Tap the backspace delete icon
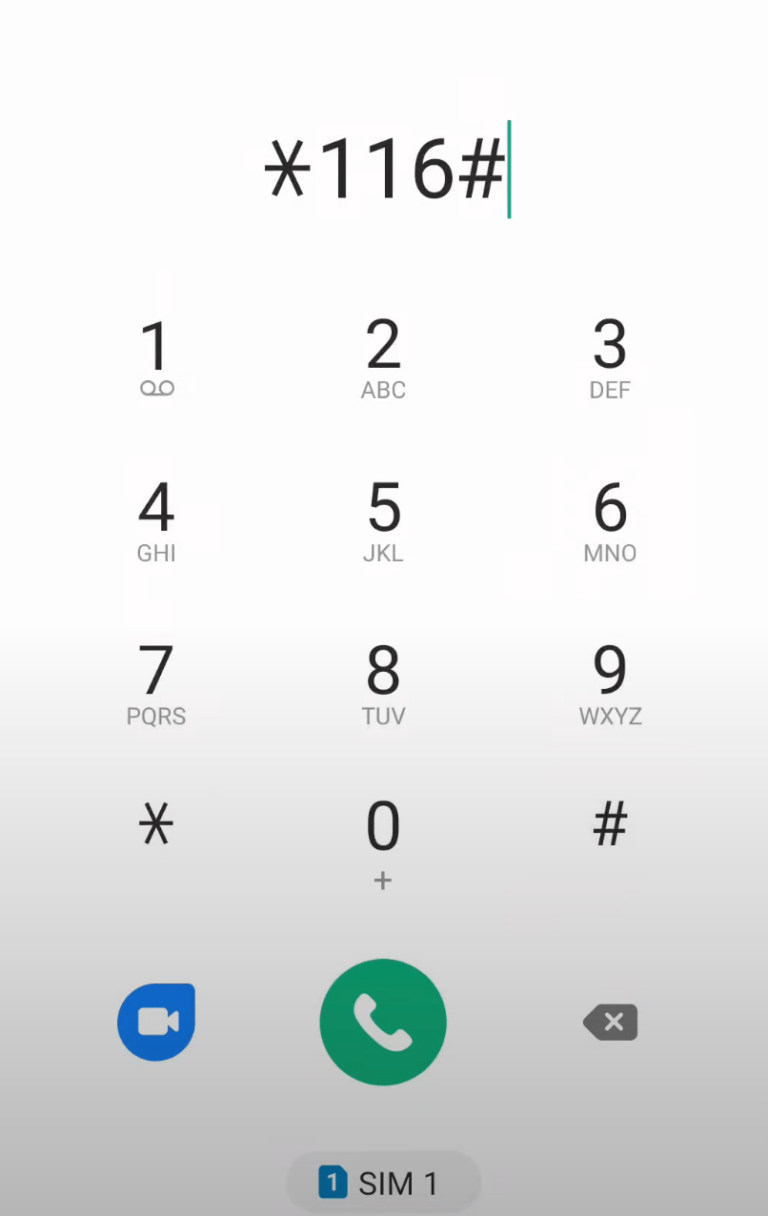 point(610,1021)
